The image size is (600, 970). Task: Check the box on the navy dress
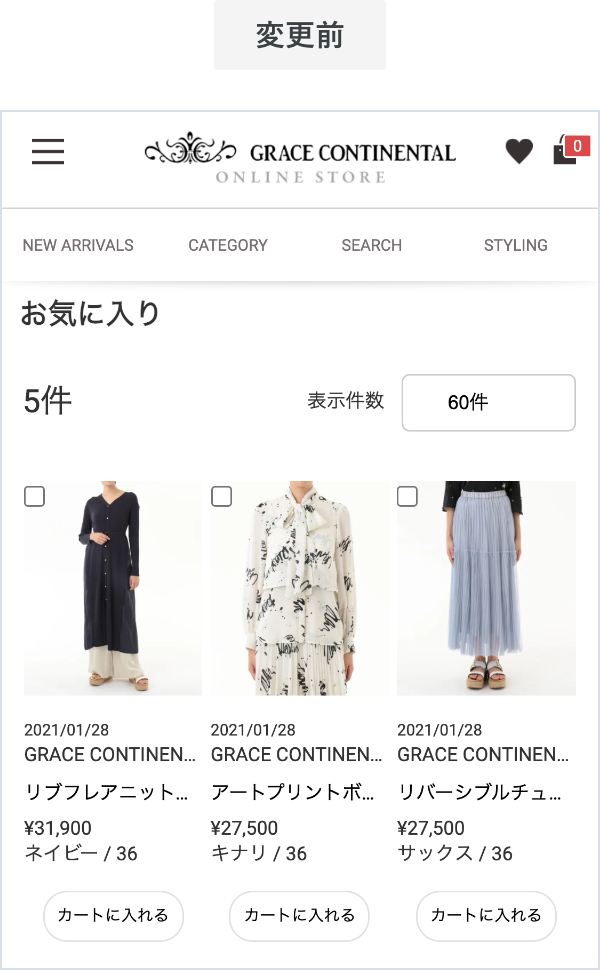[34, 496]
